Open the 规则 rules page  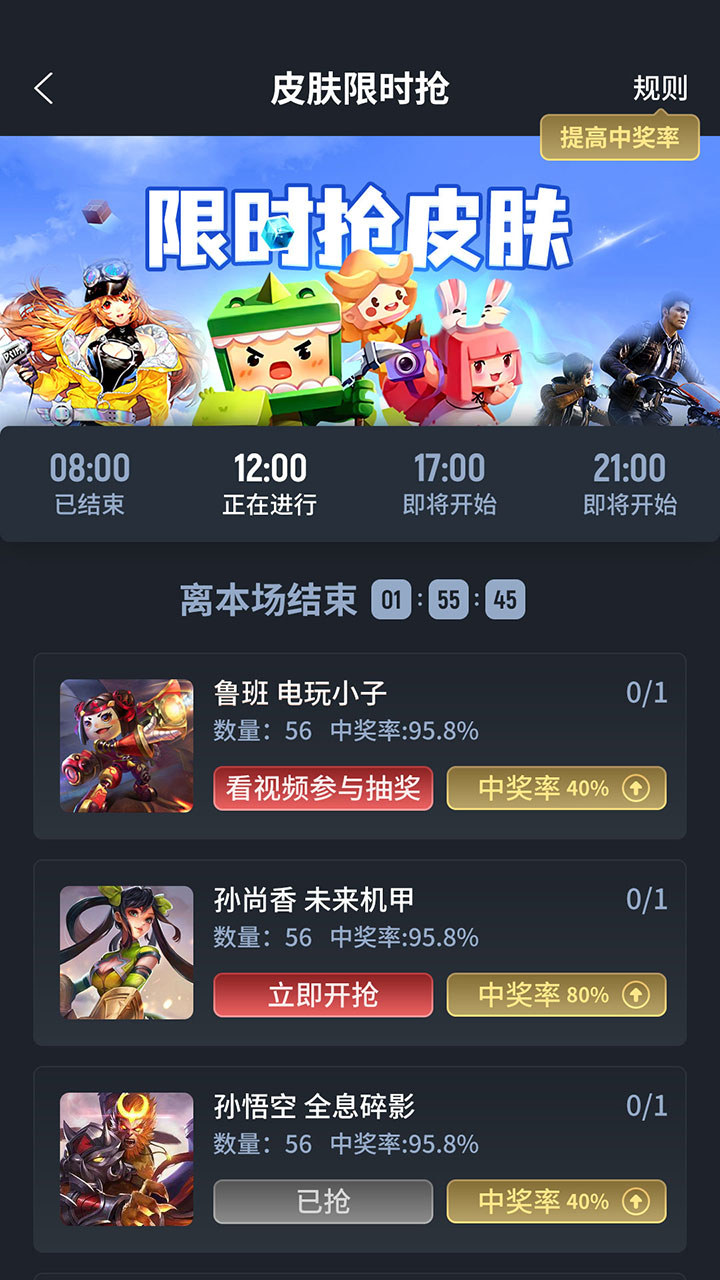[x=660, y=88]
